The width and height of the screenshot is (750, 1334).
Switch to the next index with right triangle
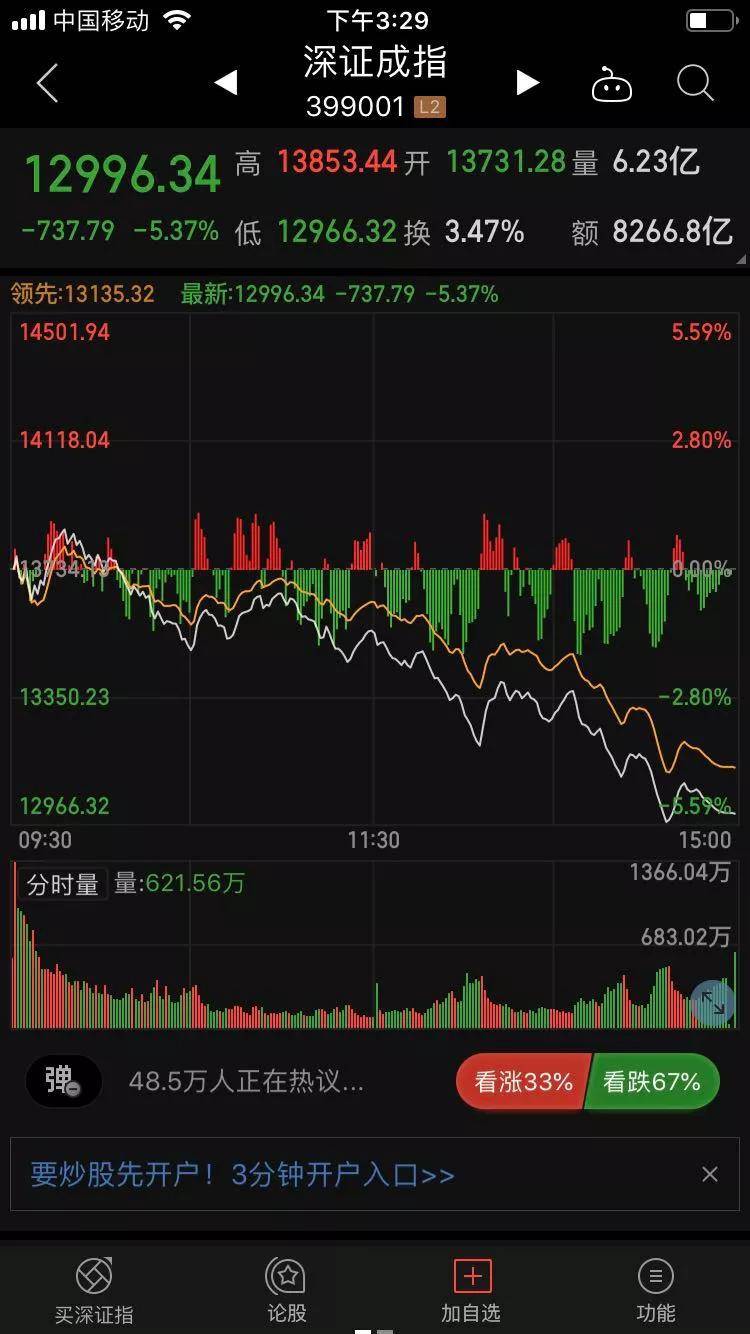click(x=527, y=83)
